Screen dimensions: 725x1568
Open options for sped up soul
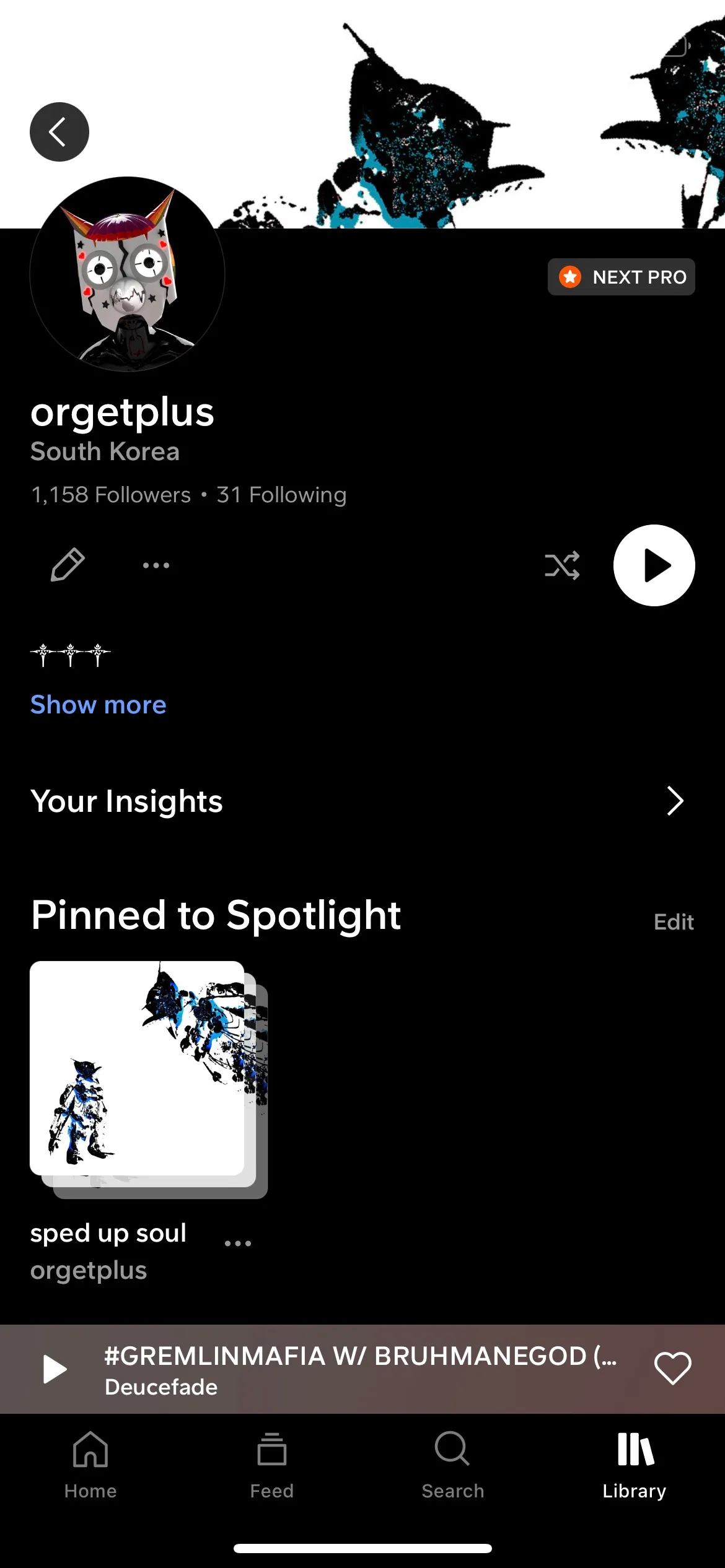pyautogui.click(x=238, y=1243)
